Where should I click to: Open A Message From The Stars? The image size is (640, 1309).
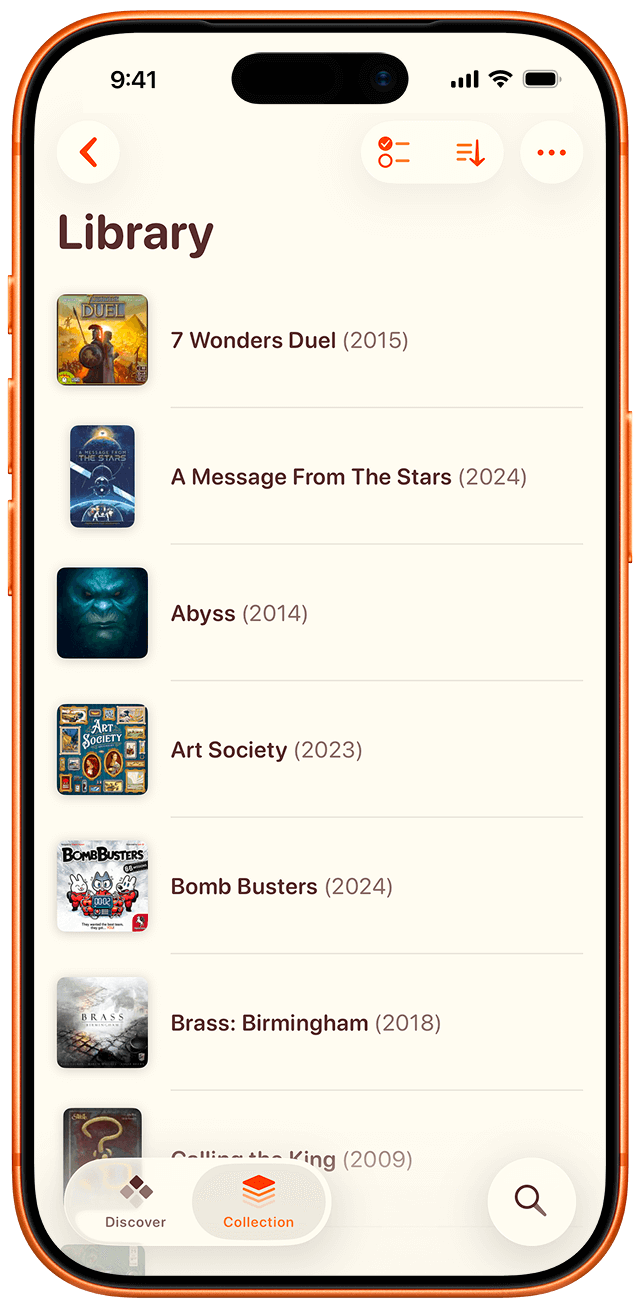pos(348,477)
